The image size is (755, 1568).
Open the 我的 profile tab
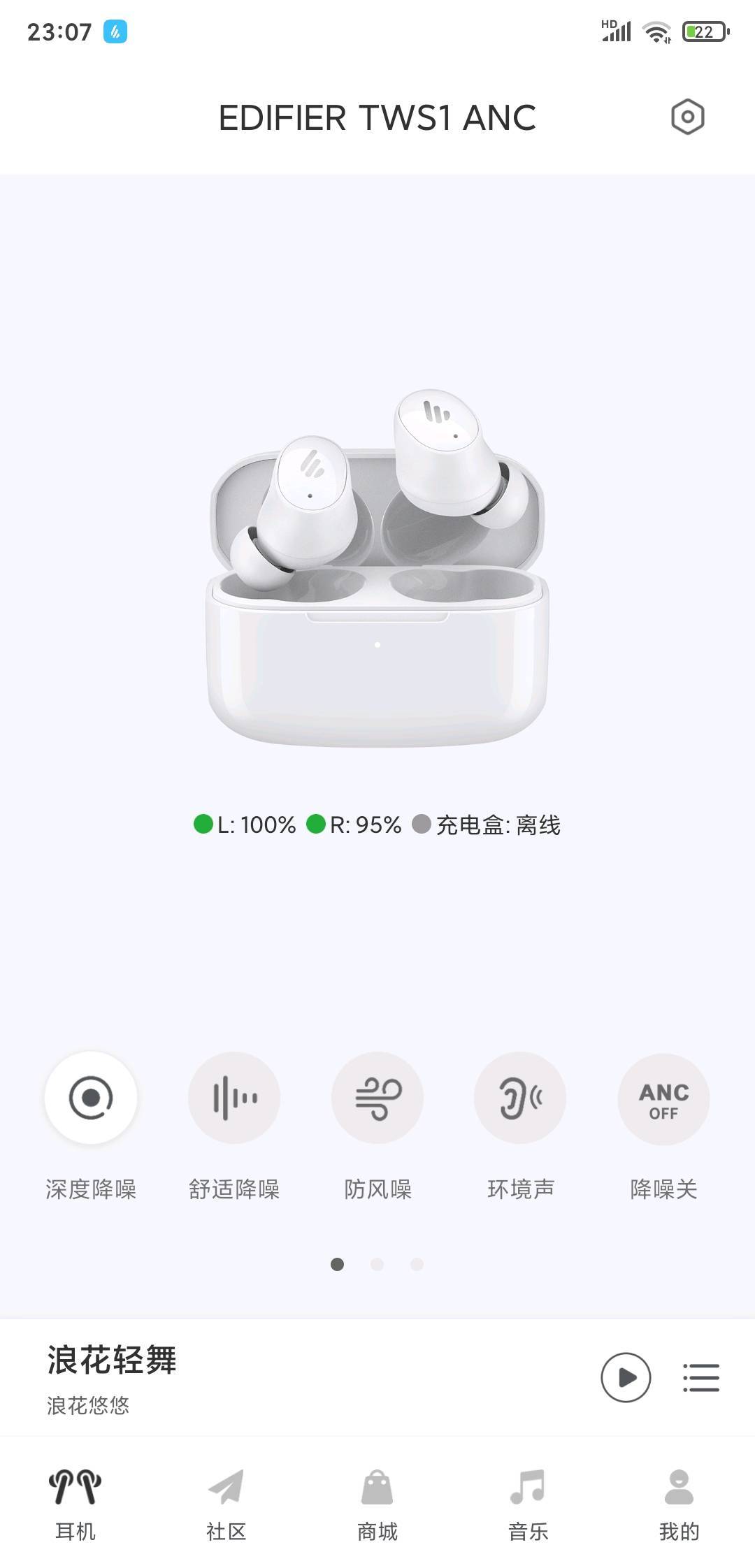point(679,1504)
